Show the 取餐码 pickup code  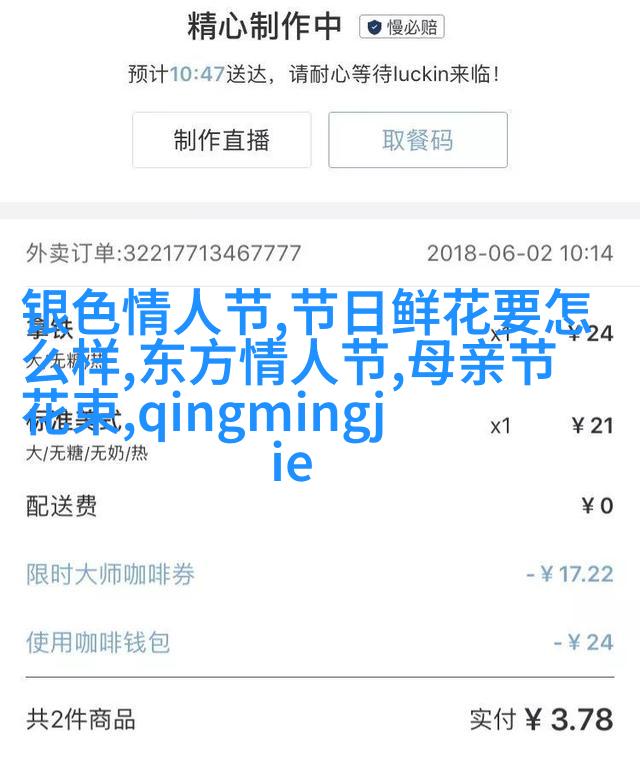[418, 140]
